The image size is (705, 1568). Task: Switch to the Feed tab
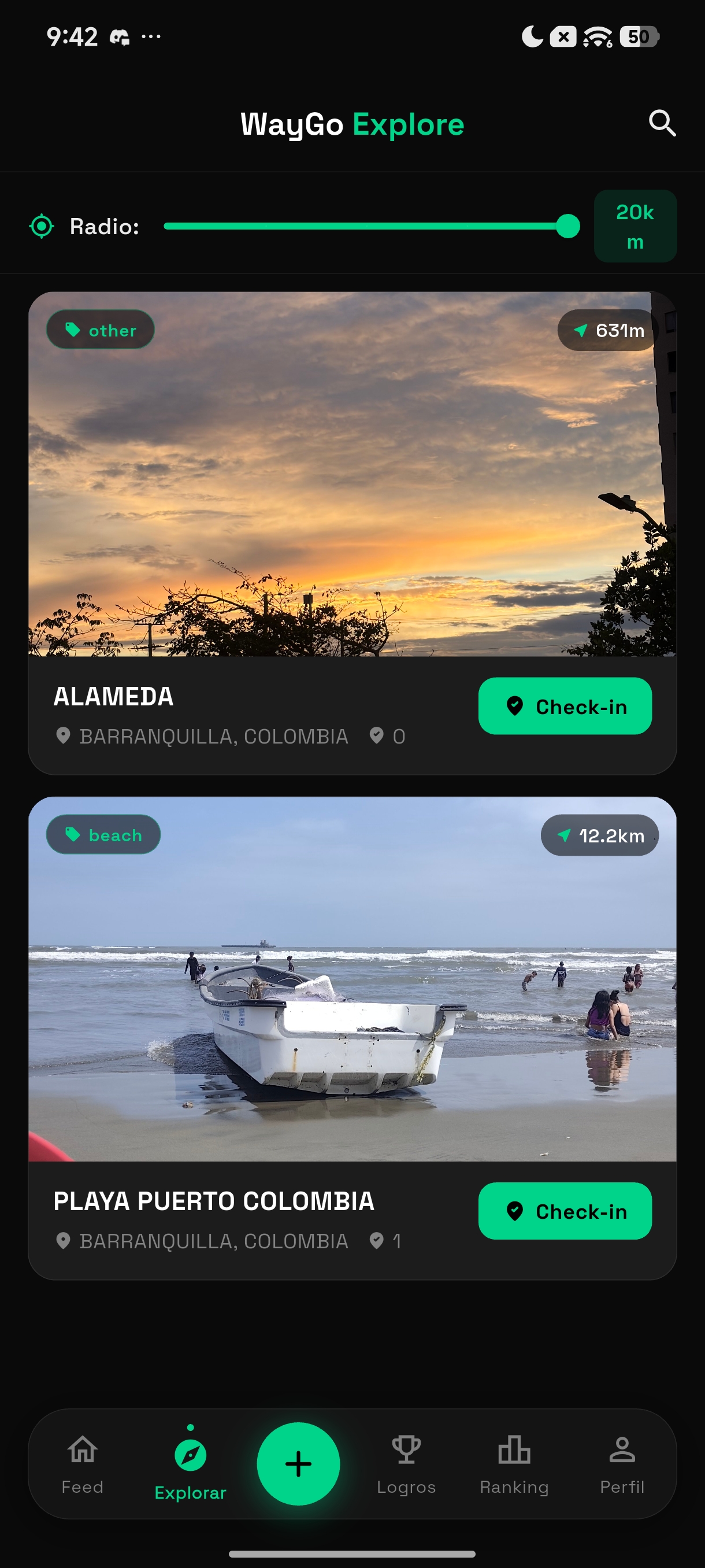tap(83, 1465)
